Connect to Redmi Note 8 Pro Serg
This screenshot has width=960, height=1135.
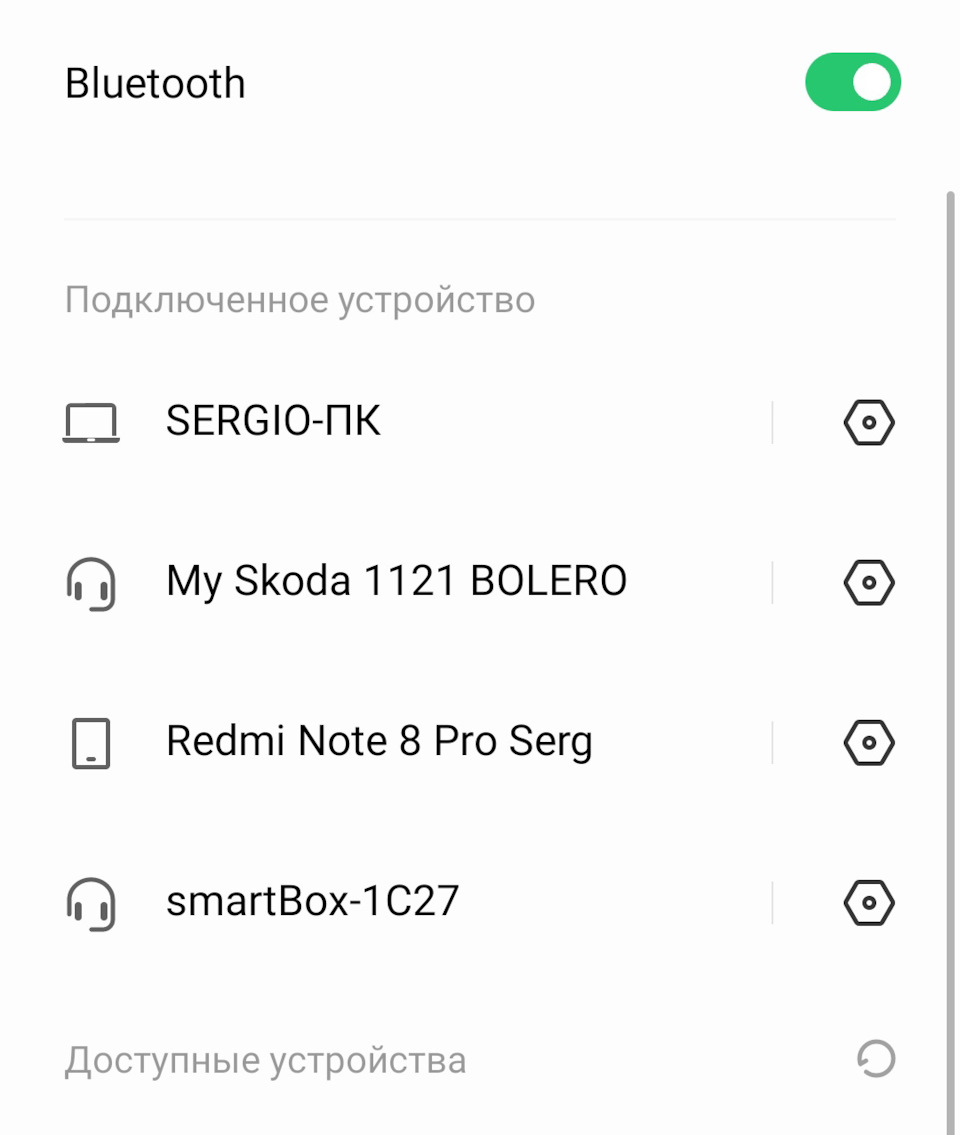[379, 742]
